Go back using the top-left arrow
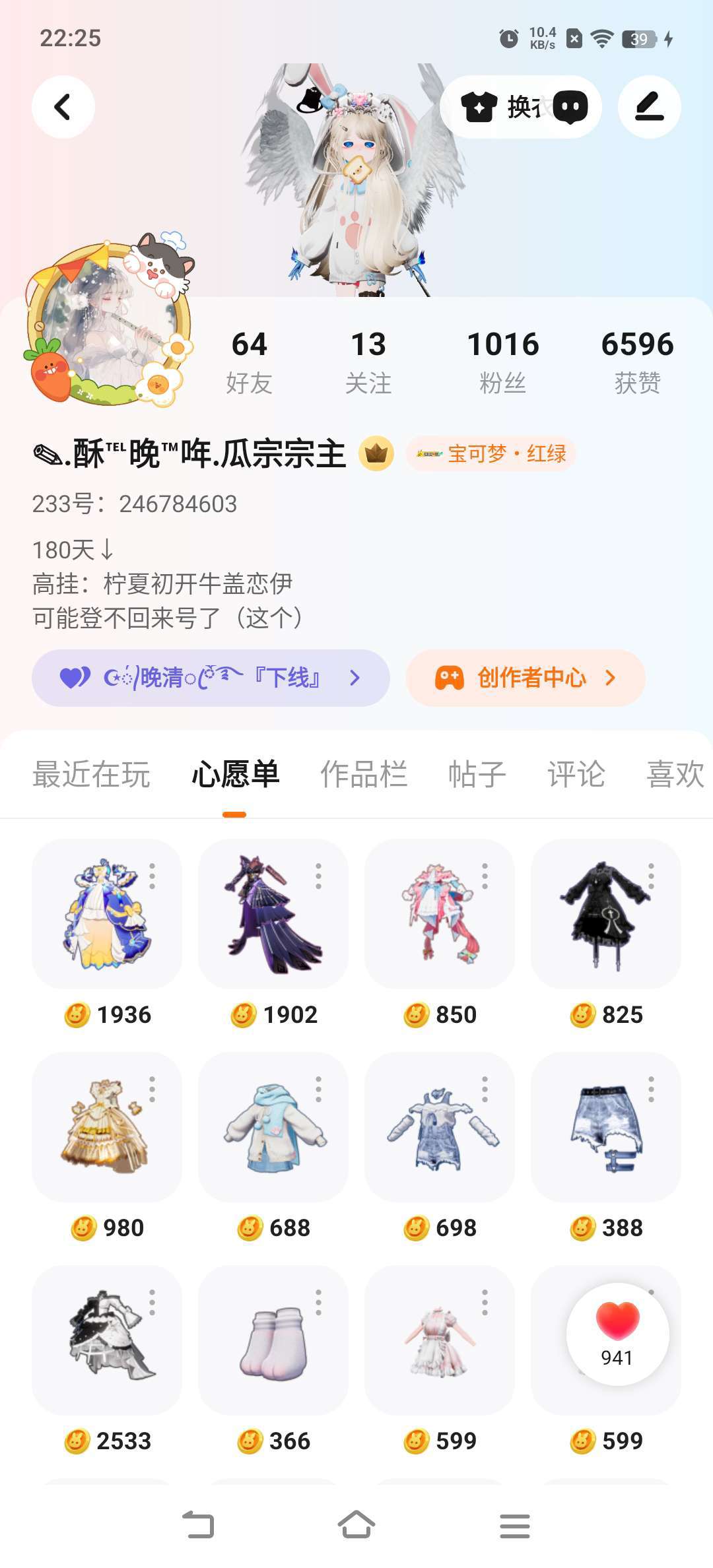The width and height of the screenshot is (713, 1568). pos(63,107)
